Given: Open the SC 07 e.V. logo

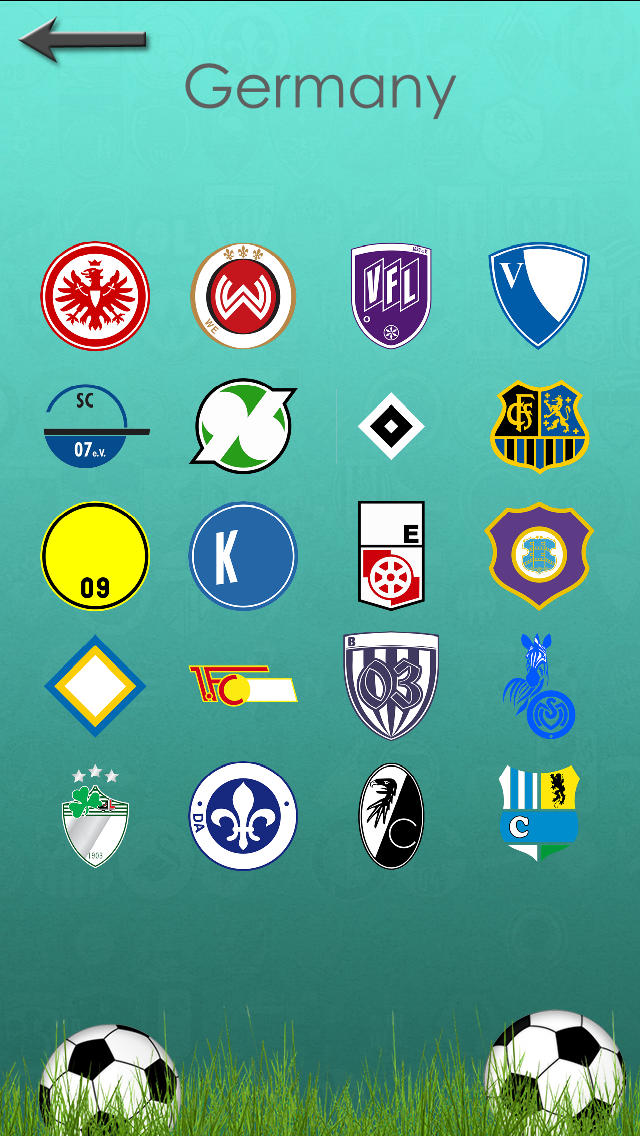Looking at the screenshot, I should click(95, 427).
